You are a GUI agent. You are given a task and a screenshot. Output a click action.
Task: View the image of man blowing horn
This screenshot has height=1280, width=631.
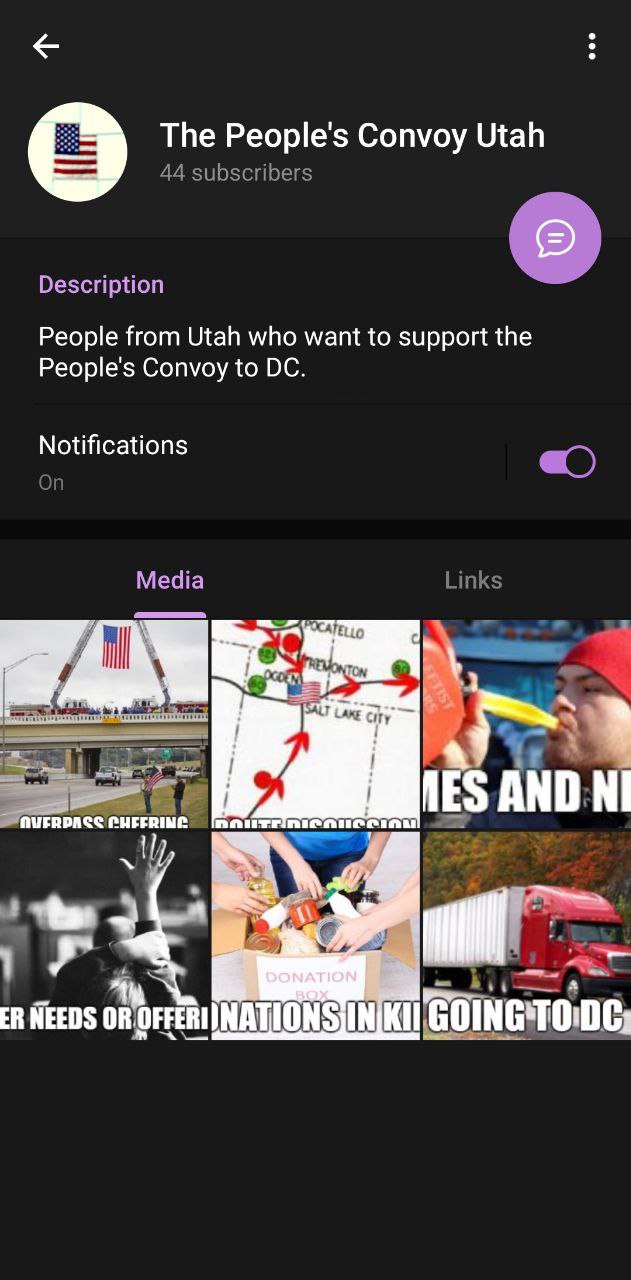[527, 724]
